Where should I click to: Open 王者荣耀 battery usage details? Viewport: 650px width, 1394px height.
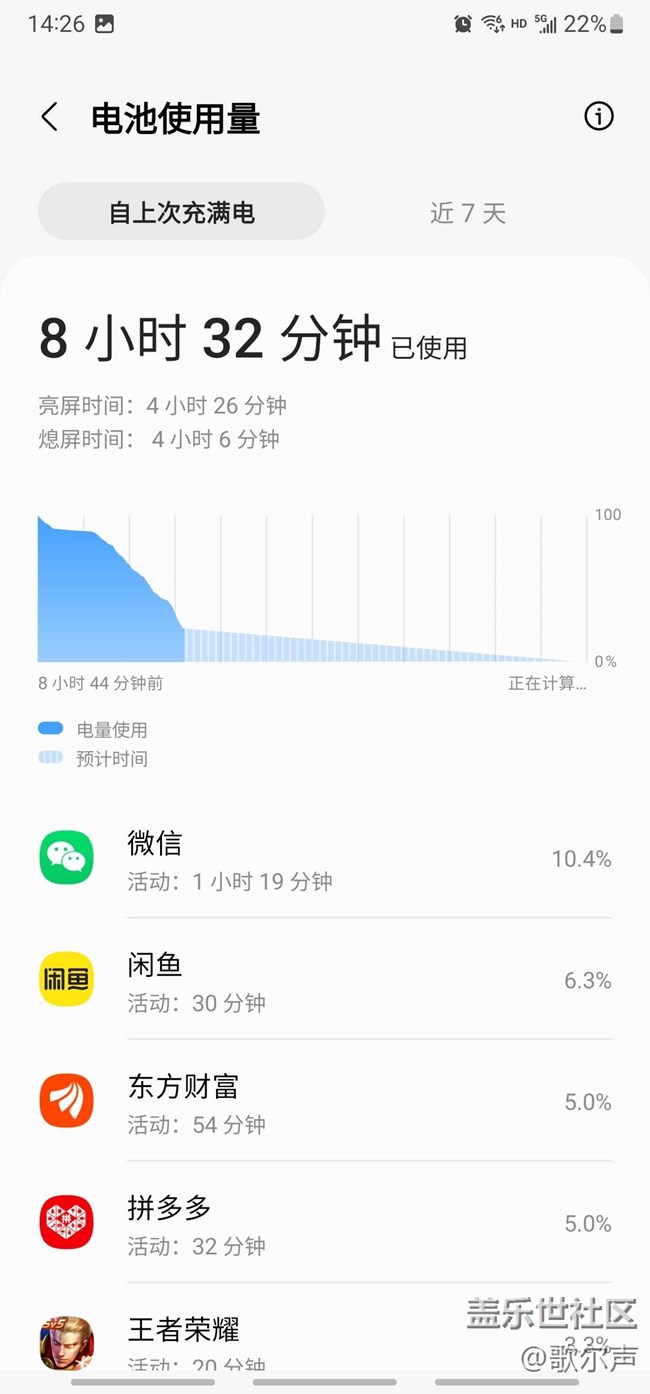click(x=325, y=1332)
